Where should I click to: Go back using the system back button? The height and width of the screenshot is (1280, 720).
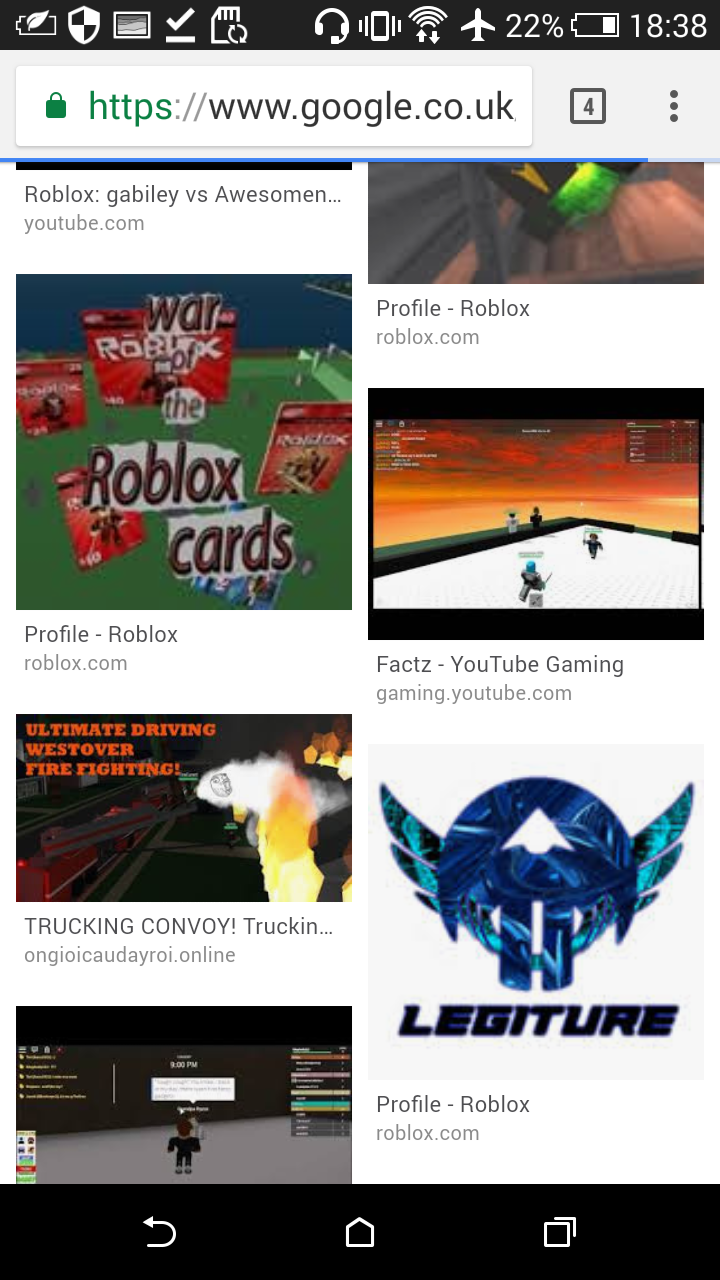160,1232
